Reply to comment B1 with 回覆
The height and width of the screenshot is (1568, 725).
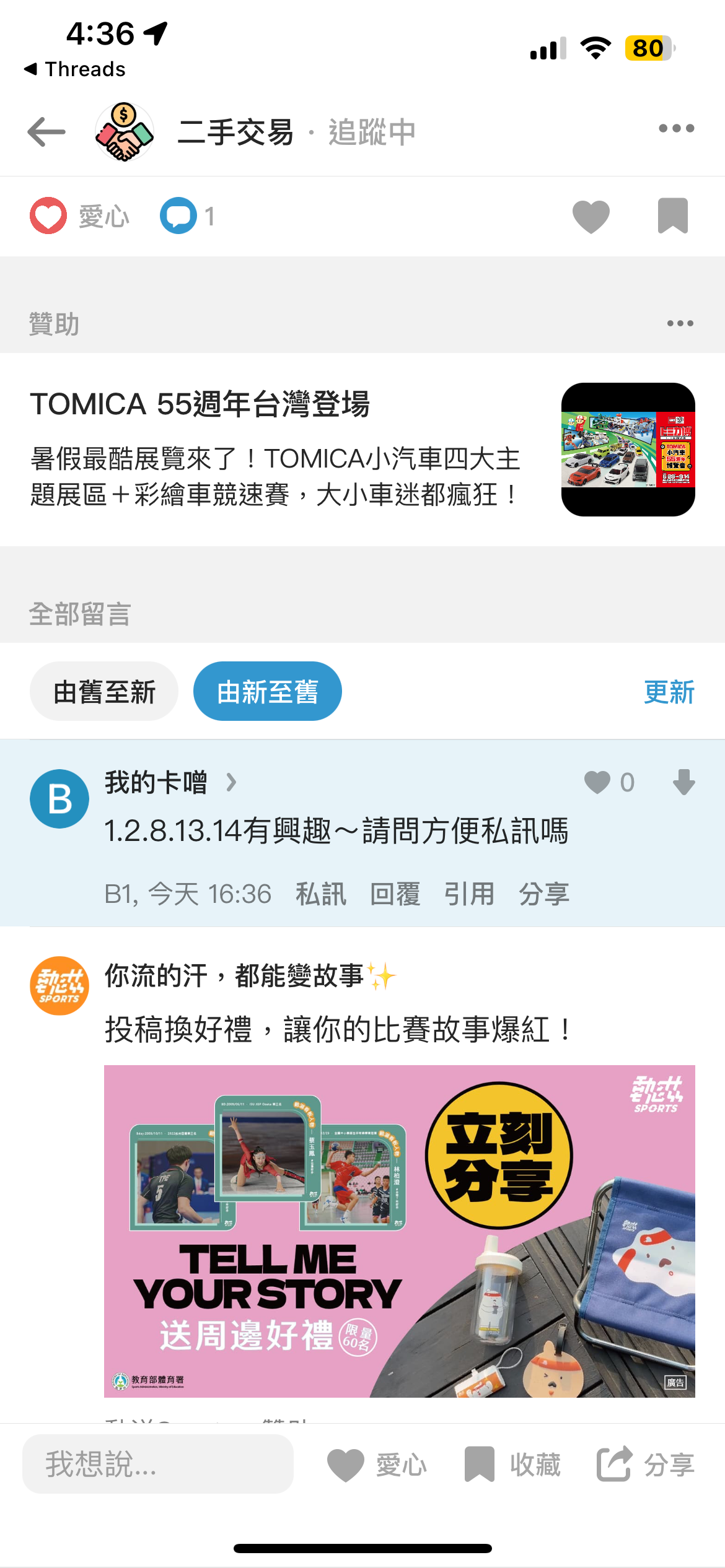[x=395, y=894]
